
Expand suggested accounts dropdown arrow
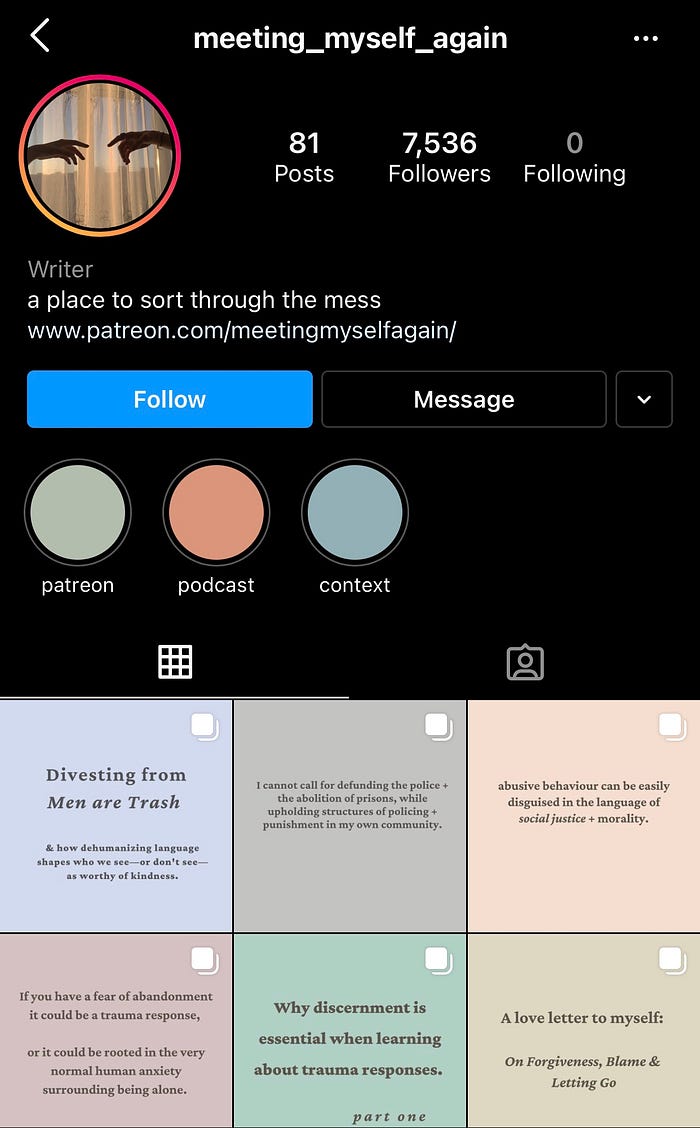pos(644,399)
